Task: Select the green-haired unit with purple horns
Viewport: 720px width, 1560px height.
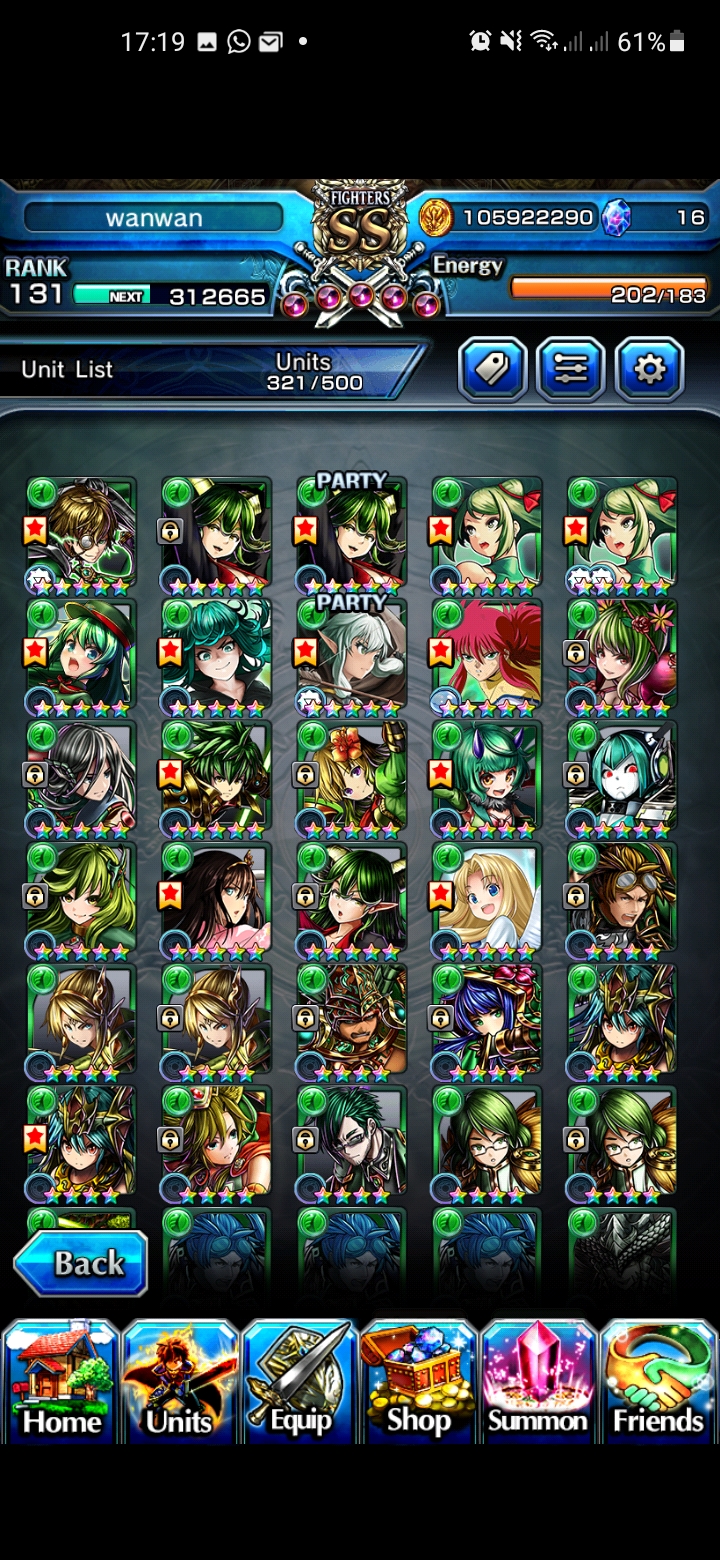Action: pos(487,777)
